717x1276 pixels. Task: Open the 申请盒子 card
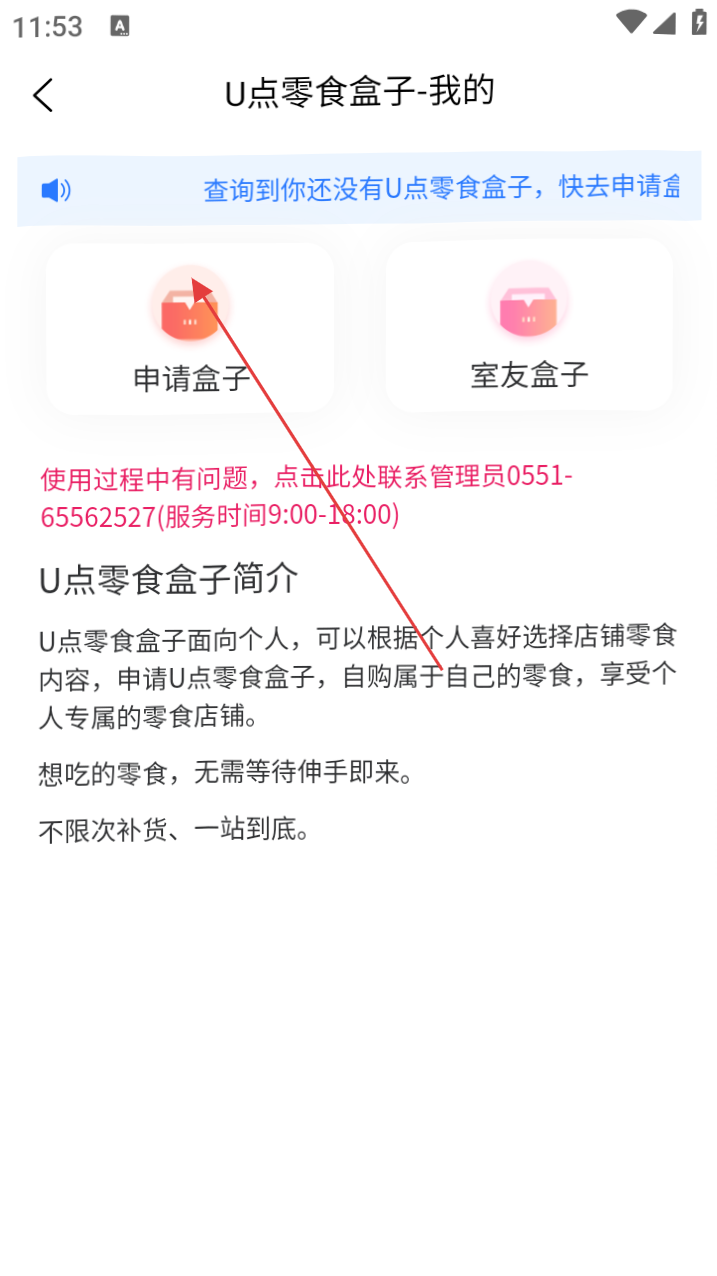(190, 329)
